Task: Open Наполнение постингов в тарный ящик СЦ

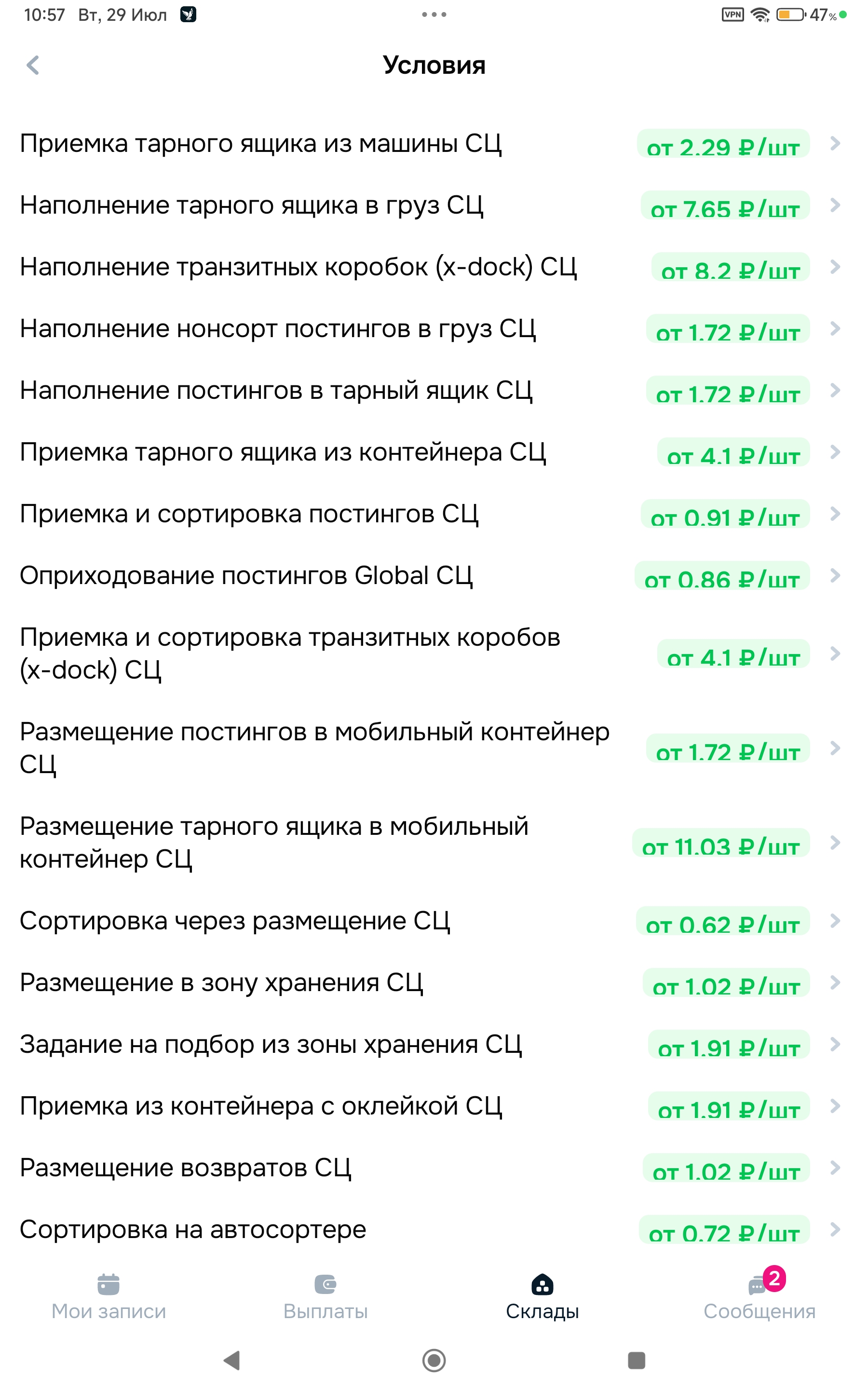Action: (434, 390)
